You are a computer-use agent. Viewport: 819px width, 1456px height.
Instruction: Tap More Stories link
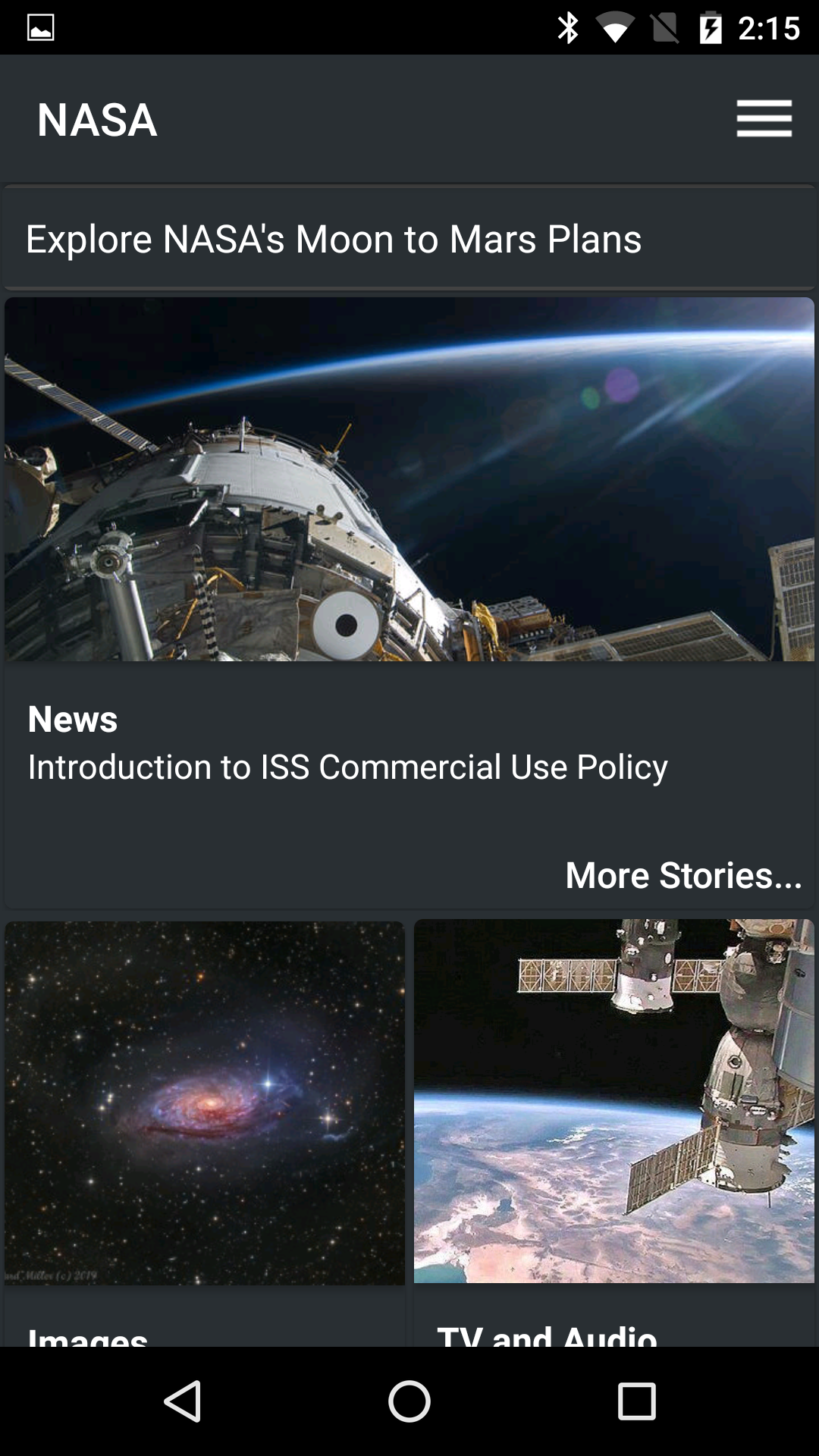point(683,875)
